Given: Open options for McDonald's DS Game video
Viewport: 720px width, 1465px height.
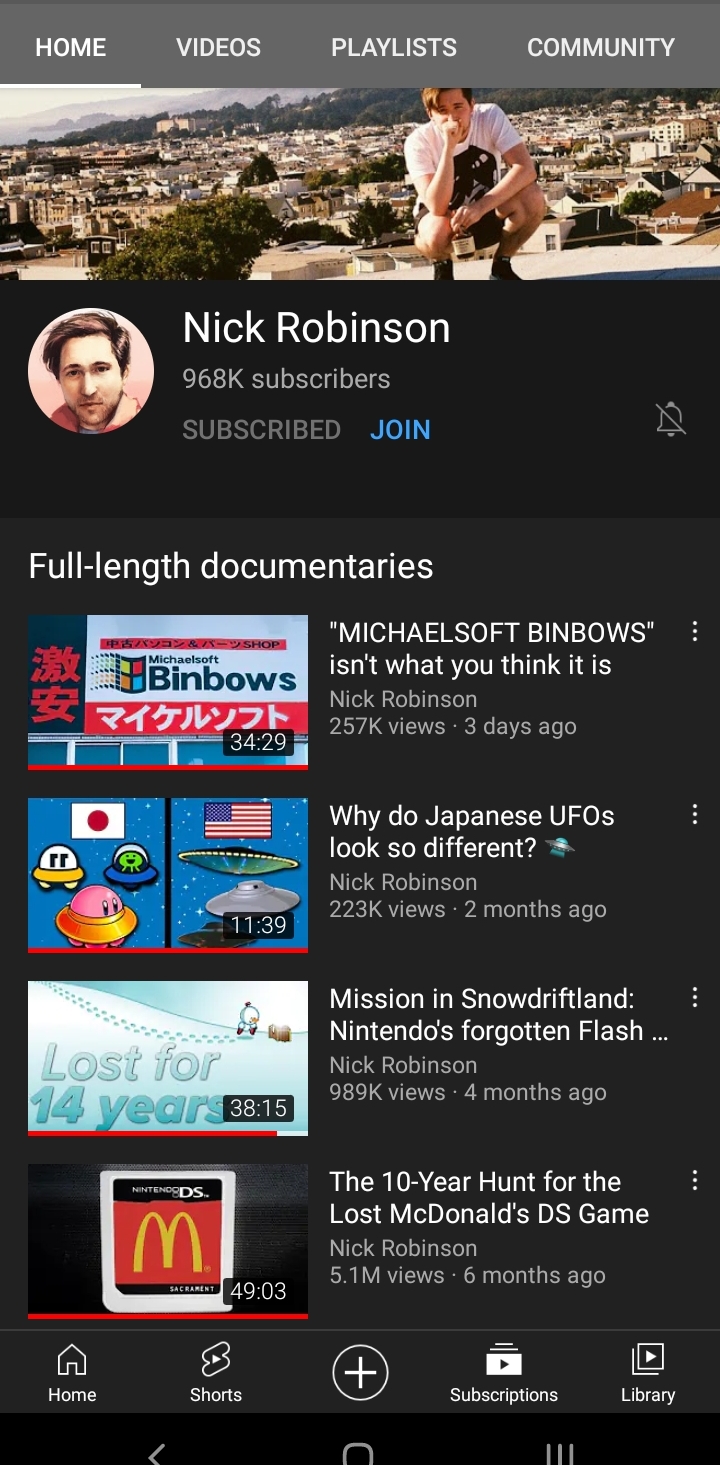Looking at the screenshot, I should (694, 1181).
